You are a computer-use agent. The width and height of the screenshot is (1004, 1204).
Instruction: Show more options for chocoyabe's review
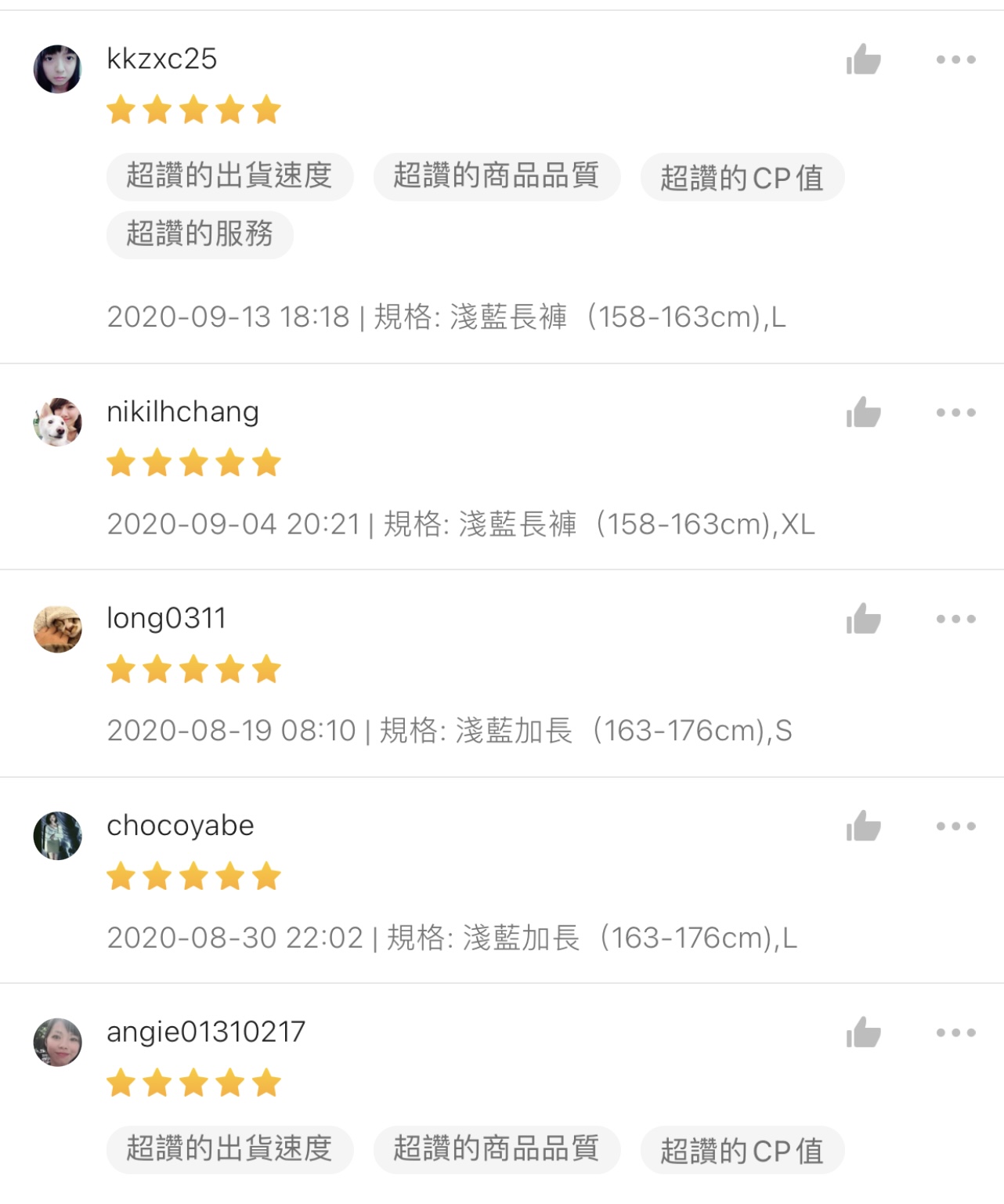click(955, 826)
